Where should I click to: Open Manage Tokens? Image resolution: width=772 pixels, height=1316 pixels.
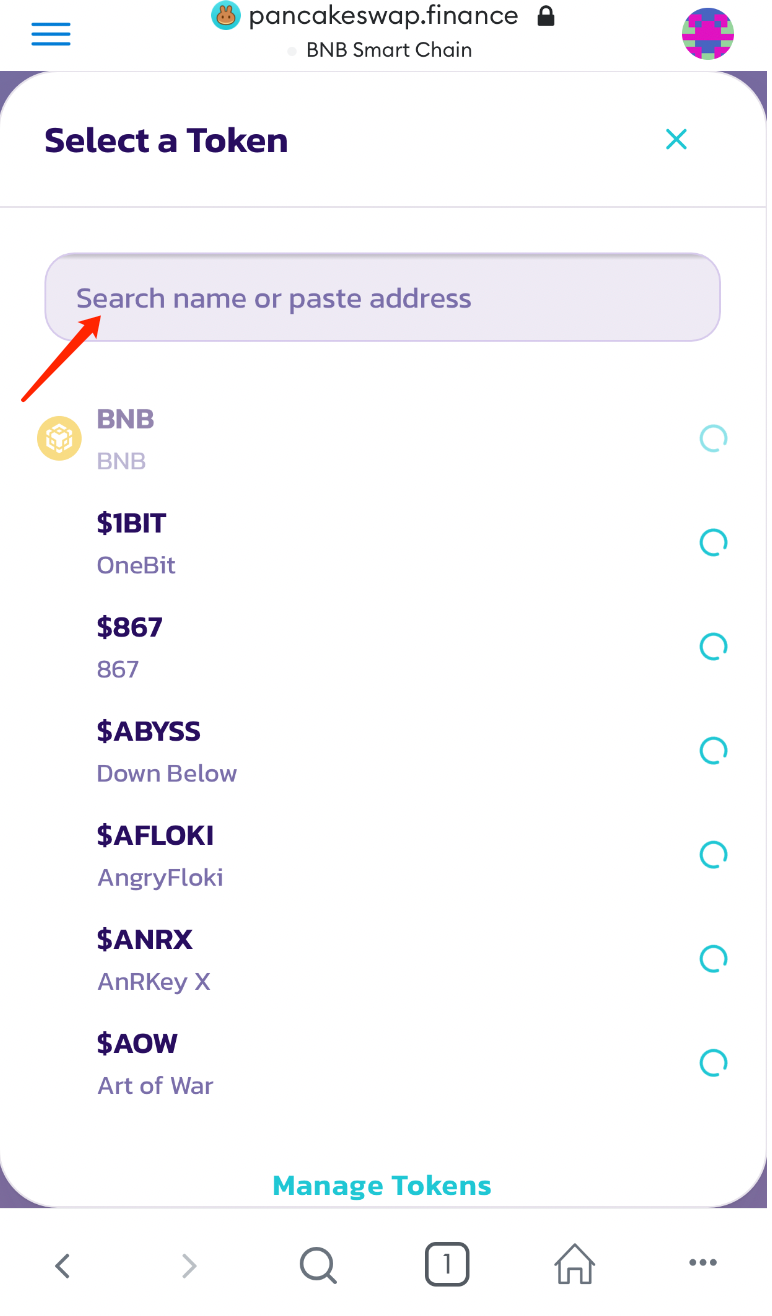pyautogui.click(x=382, y=1186)
